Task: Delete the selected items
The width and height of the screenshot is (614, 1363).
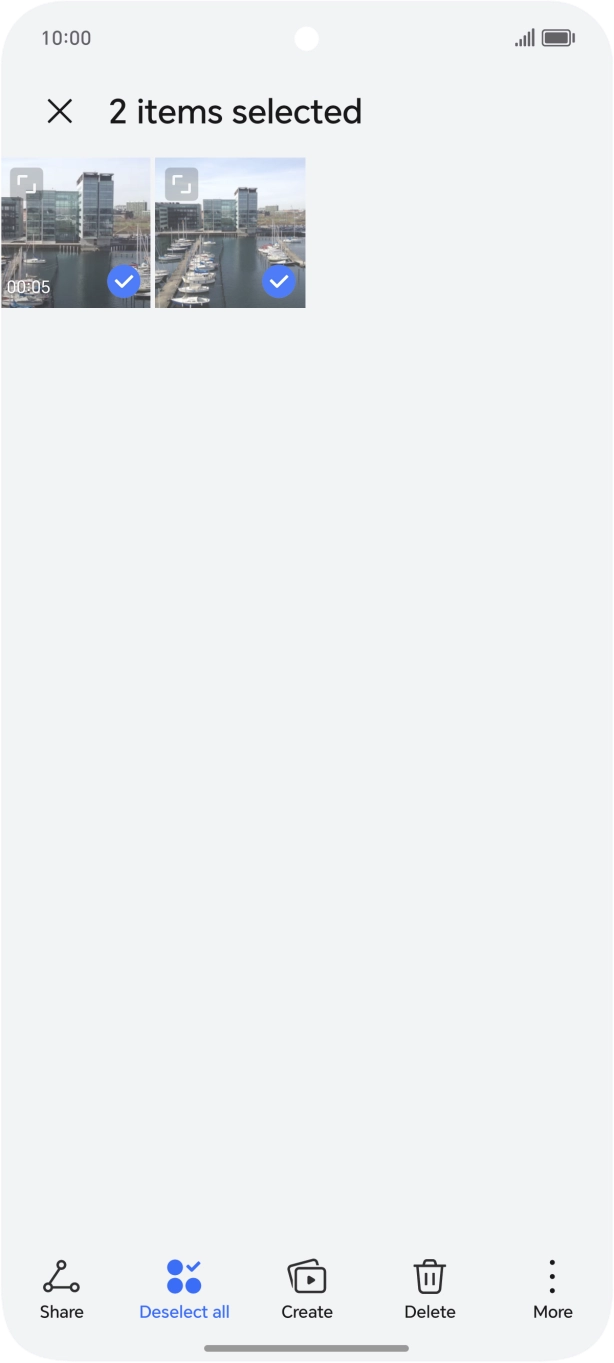Action: click(430, 1290)
